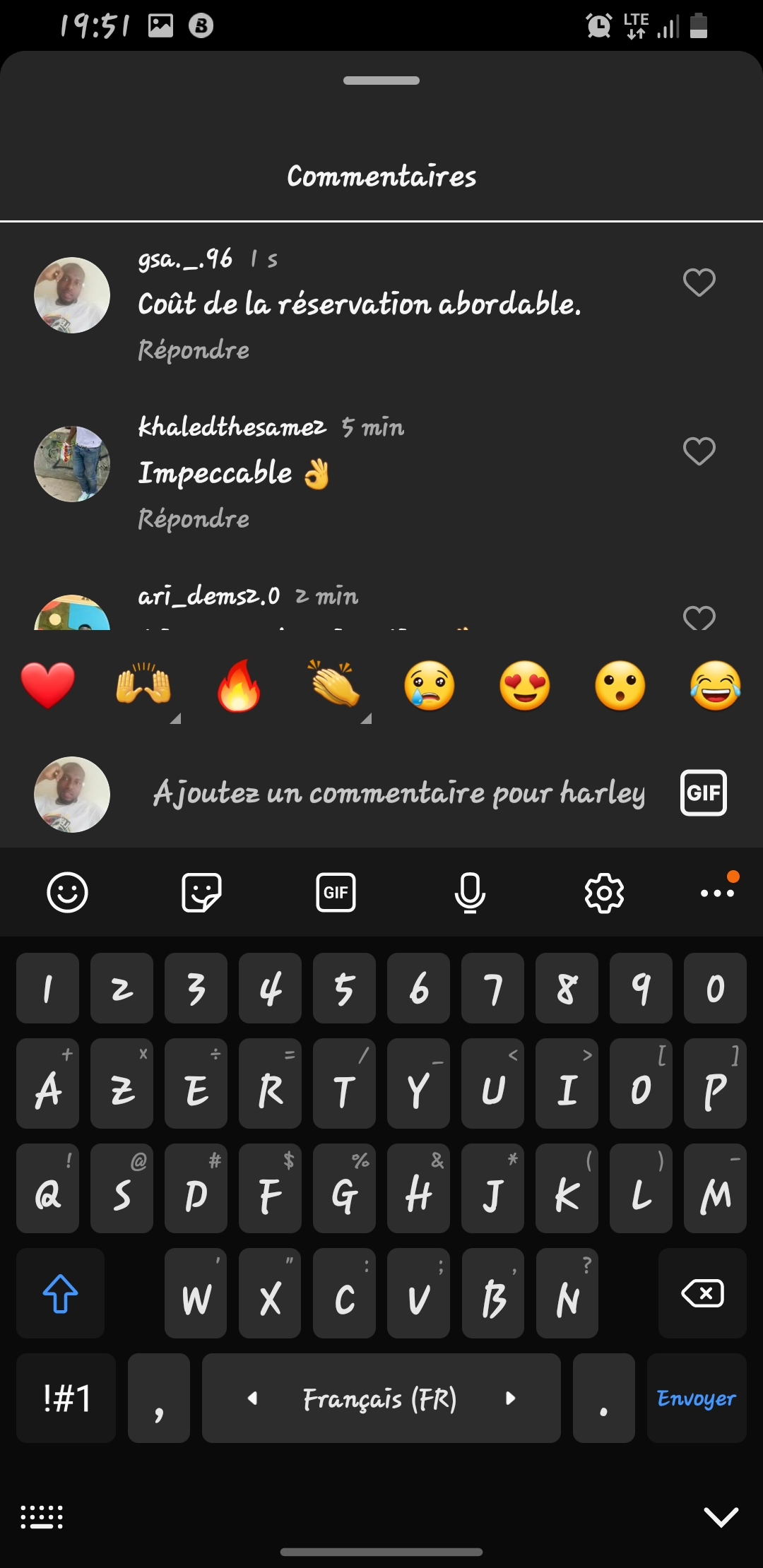
Task: Tap the backspace key
Action: tap(702, 1293)
